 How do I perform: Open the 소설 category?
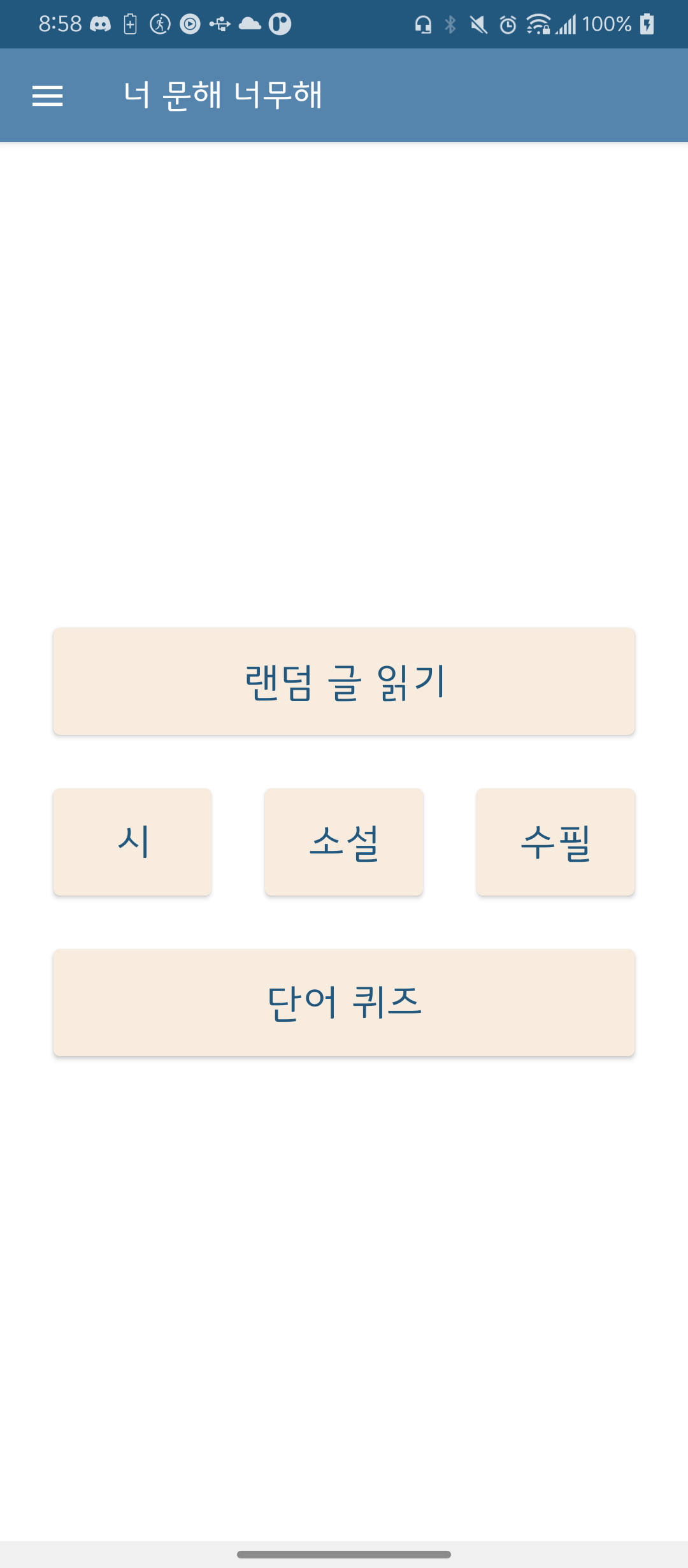[344, 842]
